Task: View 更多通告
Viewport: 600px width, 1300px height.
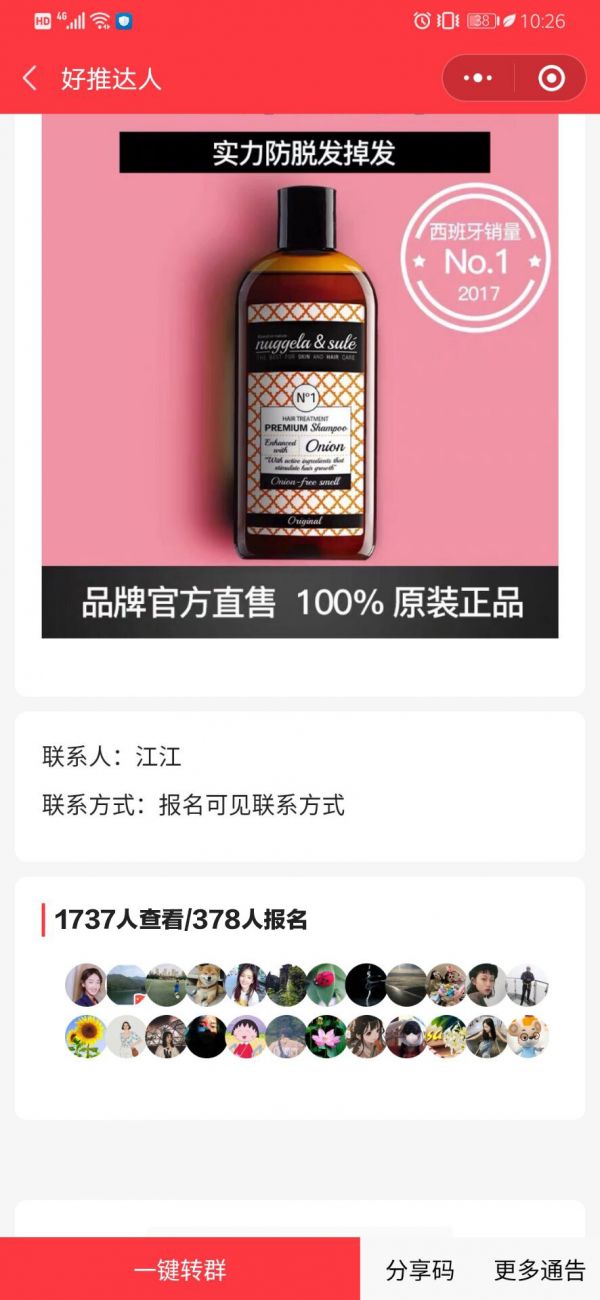Action: [540, 1270]
